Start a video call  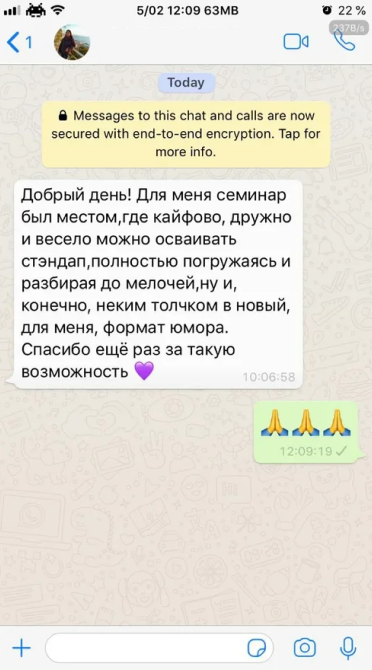[296, 42]
